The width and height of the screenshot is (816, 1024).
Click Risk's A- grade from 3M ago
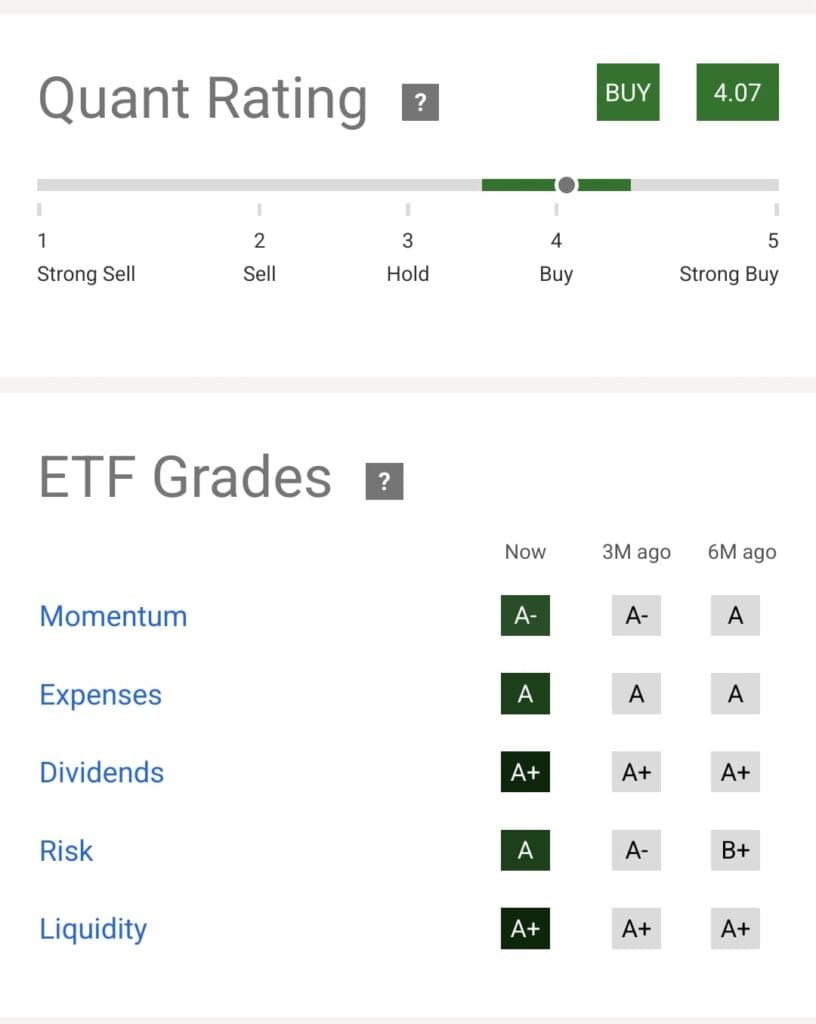(x=635, y=850)
